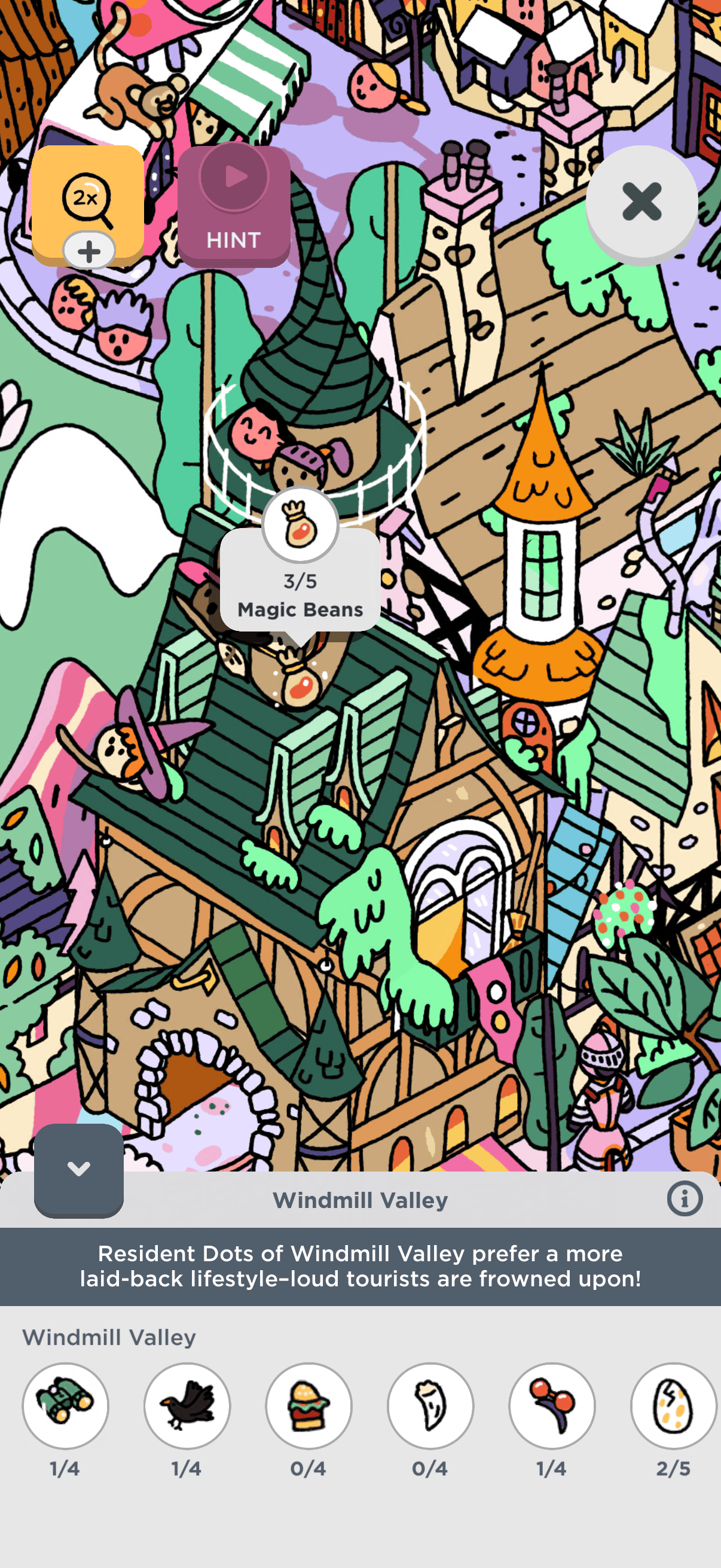Select the cracked egg item
The image size is (721, 1568).
(674, 1405)
